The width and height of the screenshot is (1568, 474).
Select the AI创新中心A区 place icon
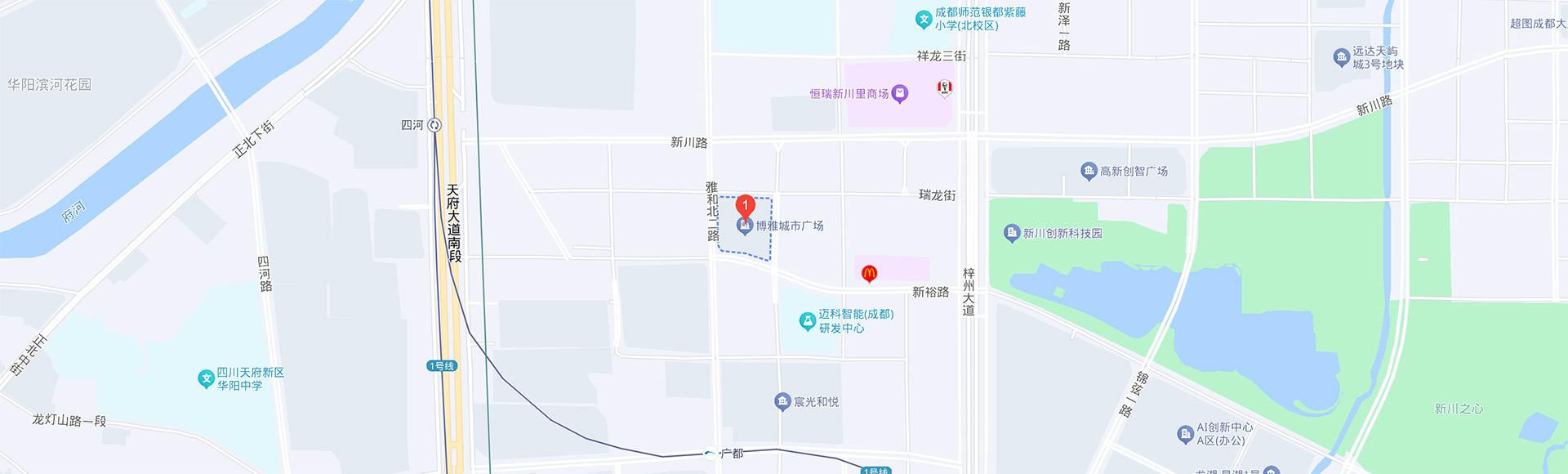(1186, 434)
